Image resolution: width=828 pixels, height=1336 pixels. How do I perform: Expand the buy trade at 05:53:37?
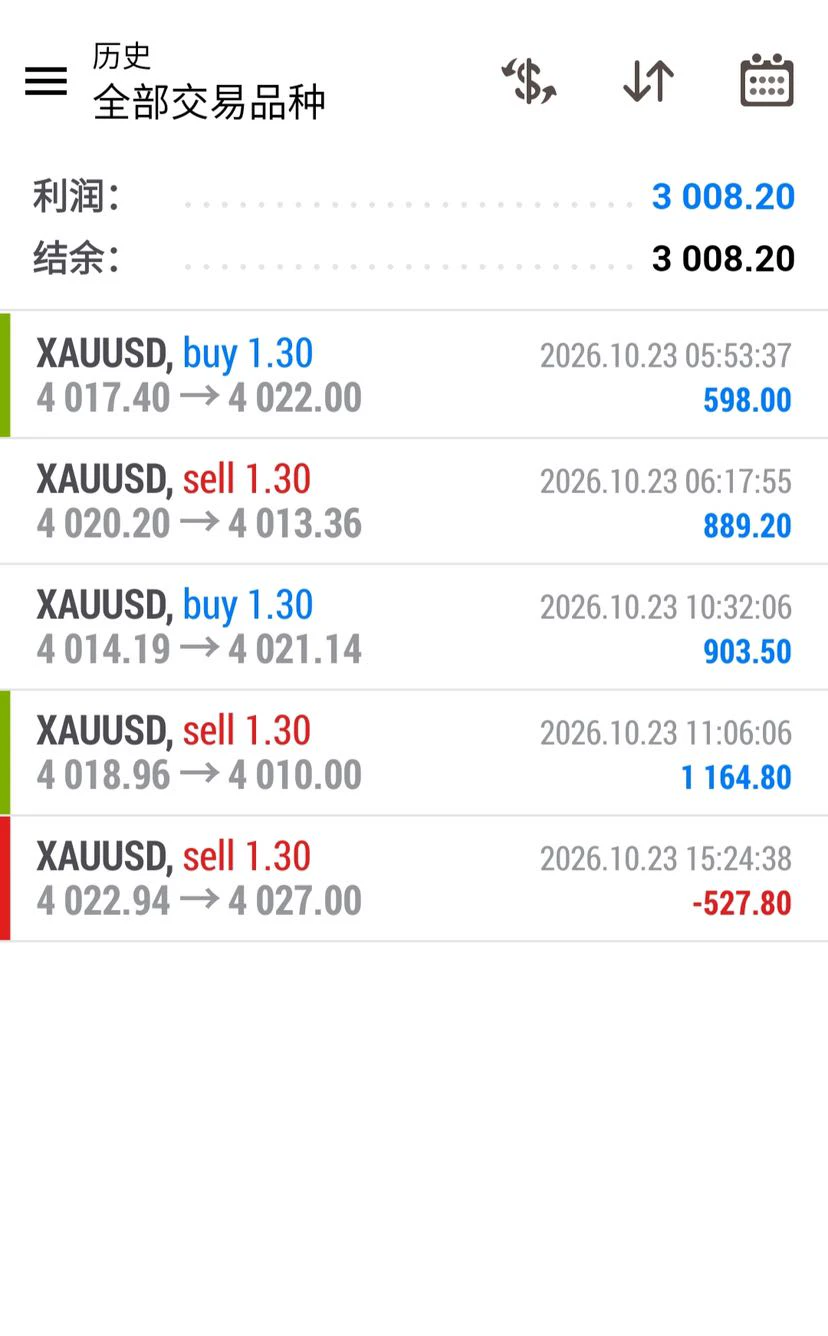414,375
